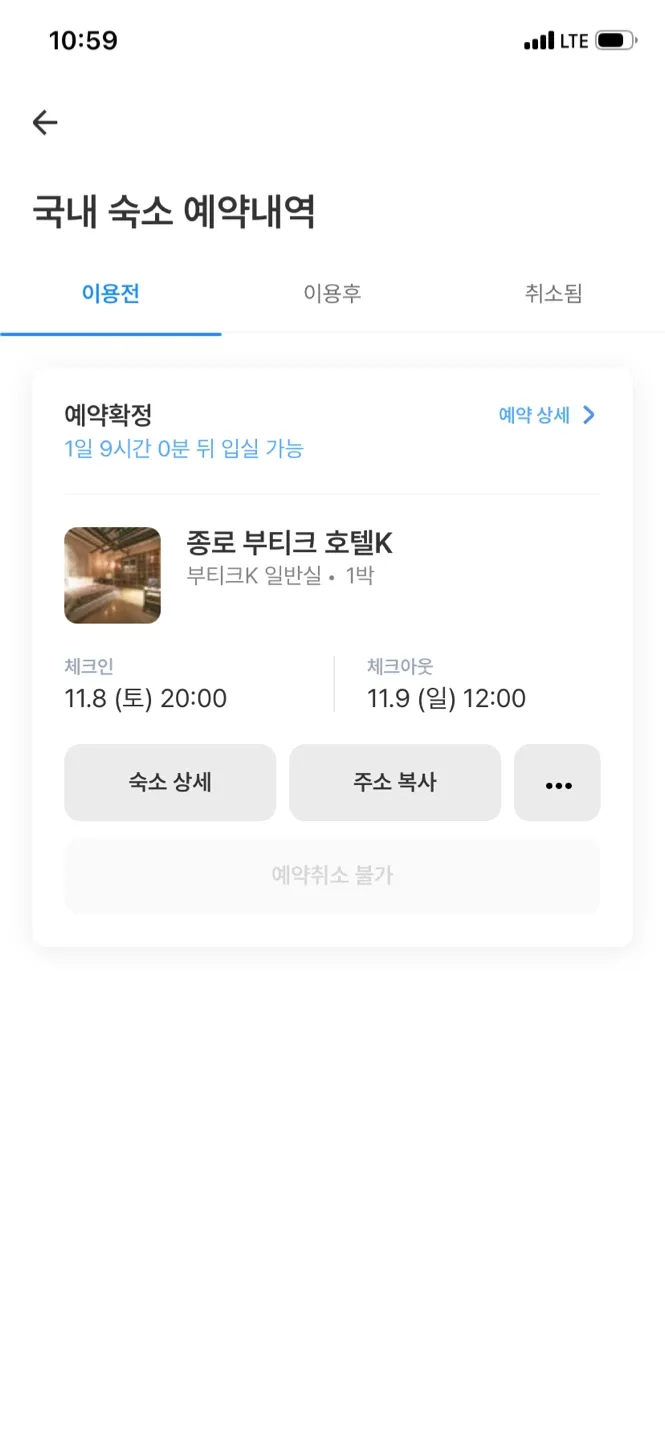Switch to the 취소됨 tab
The height and width of the screenshot is (1440, 665).
click(x=553, y=293)
